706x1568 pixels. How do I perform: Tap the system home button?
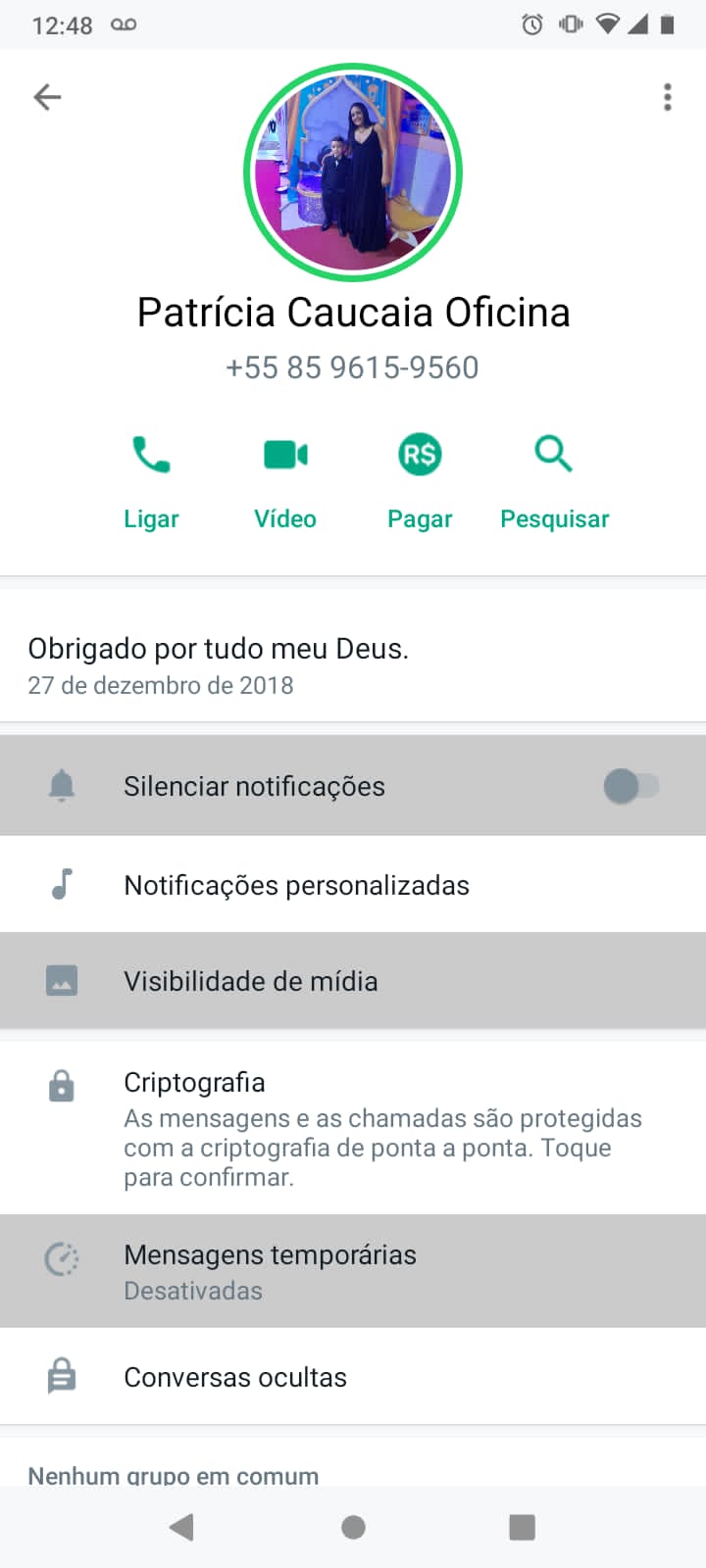click(x=353, y=1527)
